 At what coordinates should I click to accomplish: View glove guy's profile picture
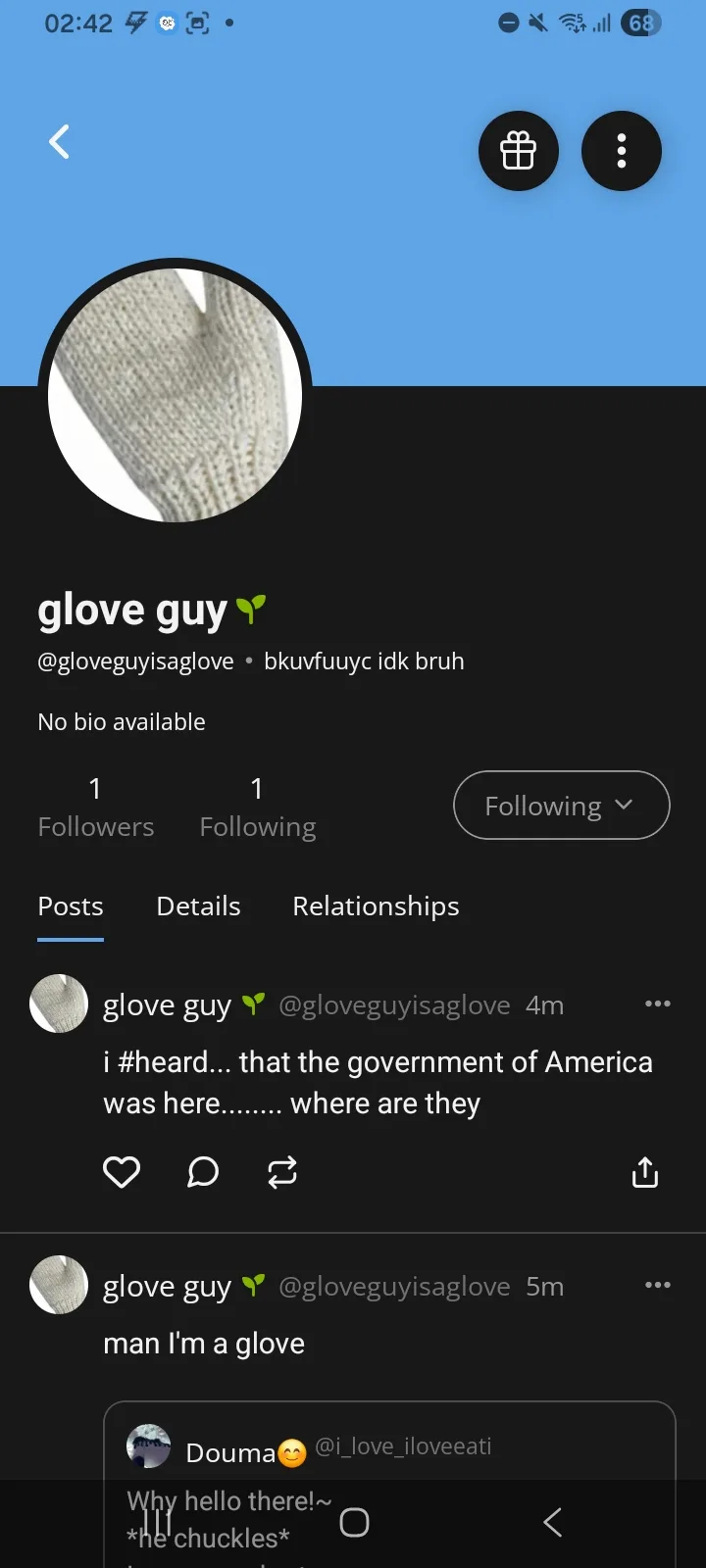(x=175, y=395)
